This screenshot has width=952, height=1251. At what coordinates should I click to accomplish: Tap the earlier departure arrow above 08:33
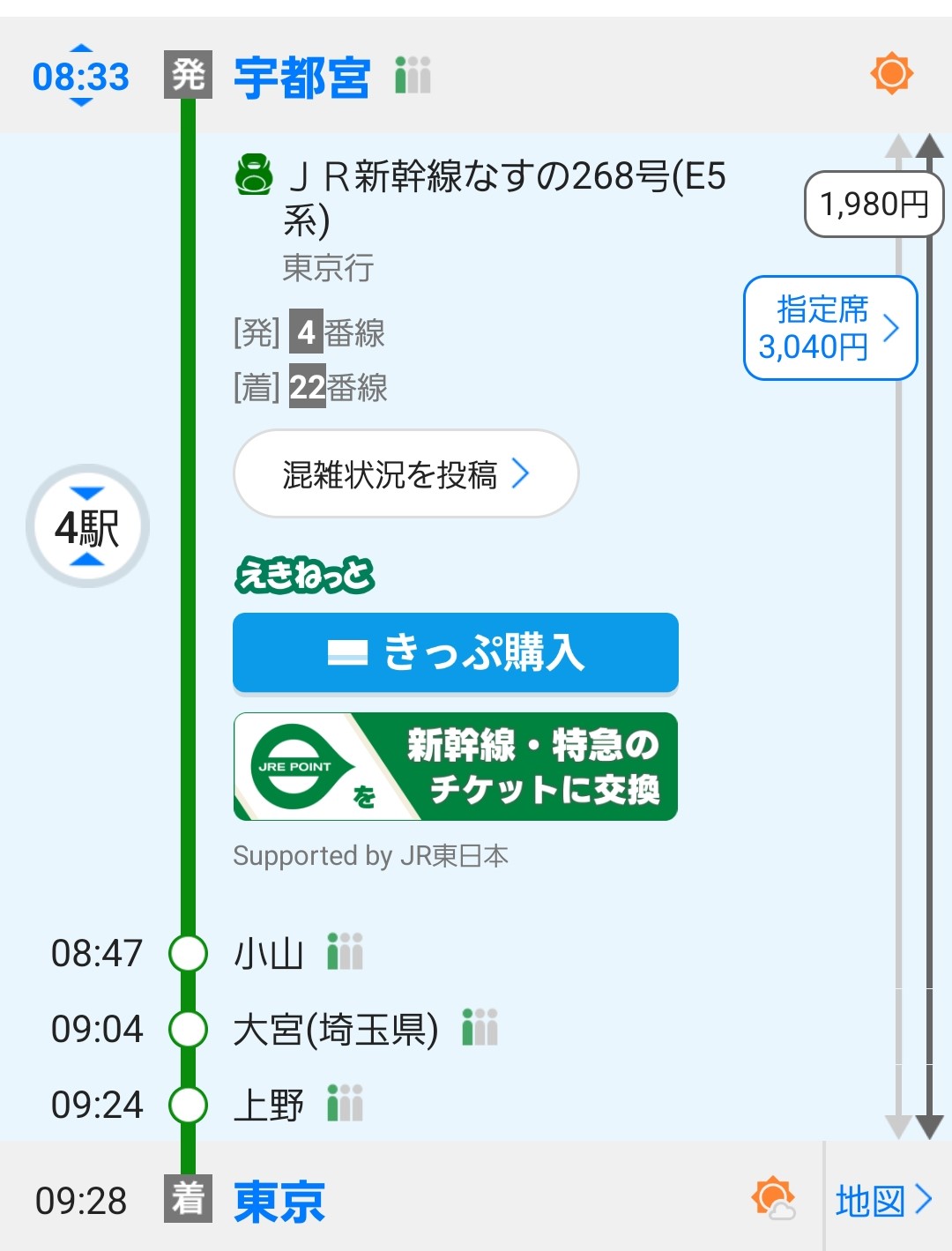(x=81, y=48)
